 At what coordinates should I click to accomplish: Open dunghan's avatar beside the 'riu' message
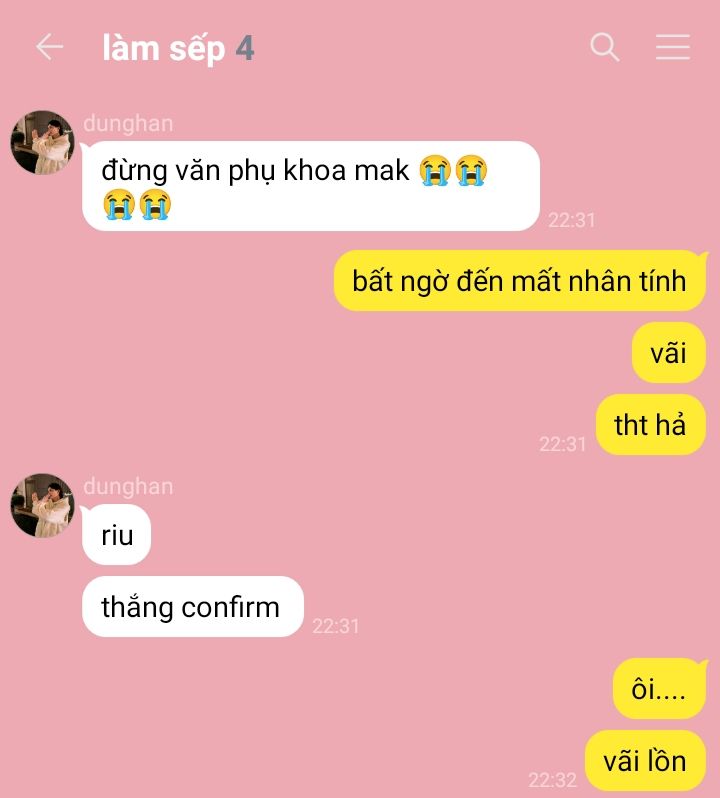point(42,505)
